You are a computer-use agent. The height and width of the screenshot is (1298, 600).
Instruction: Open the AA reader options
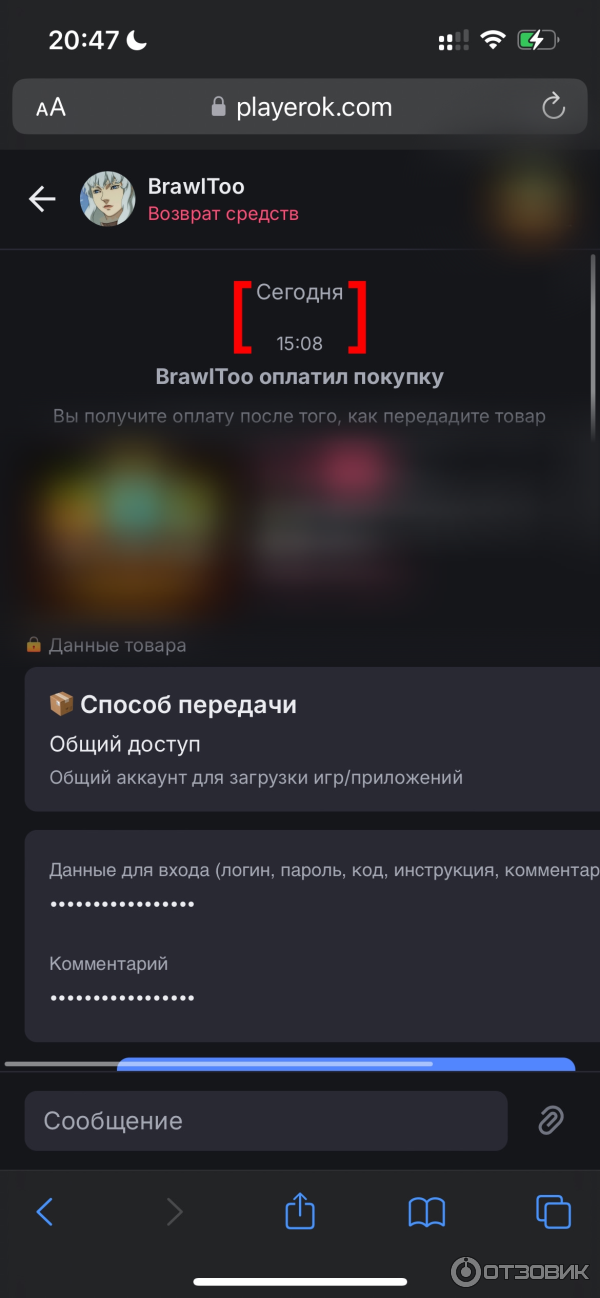[x=51, y=108]
